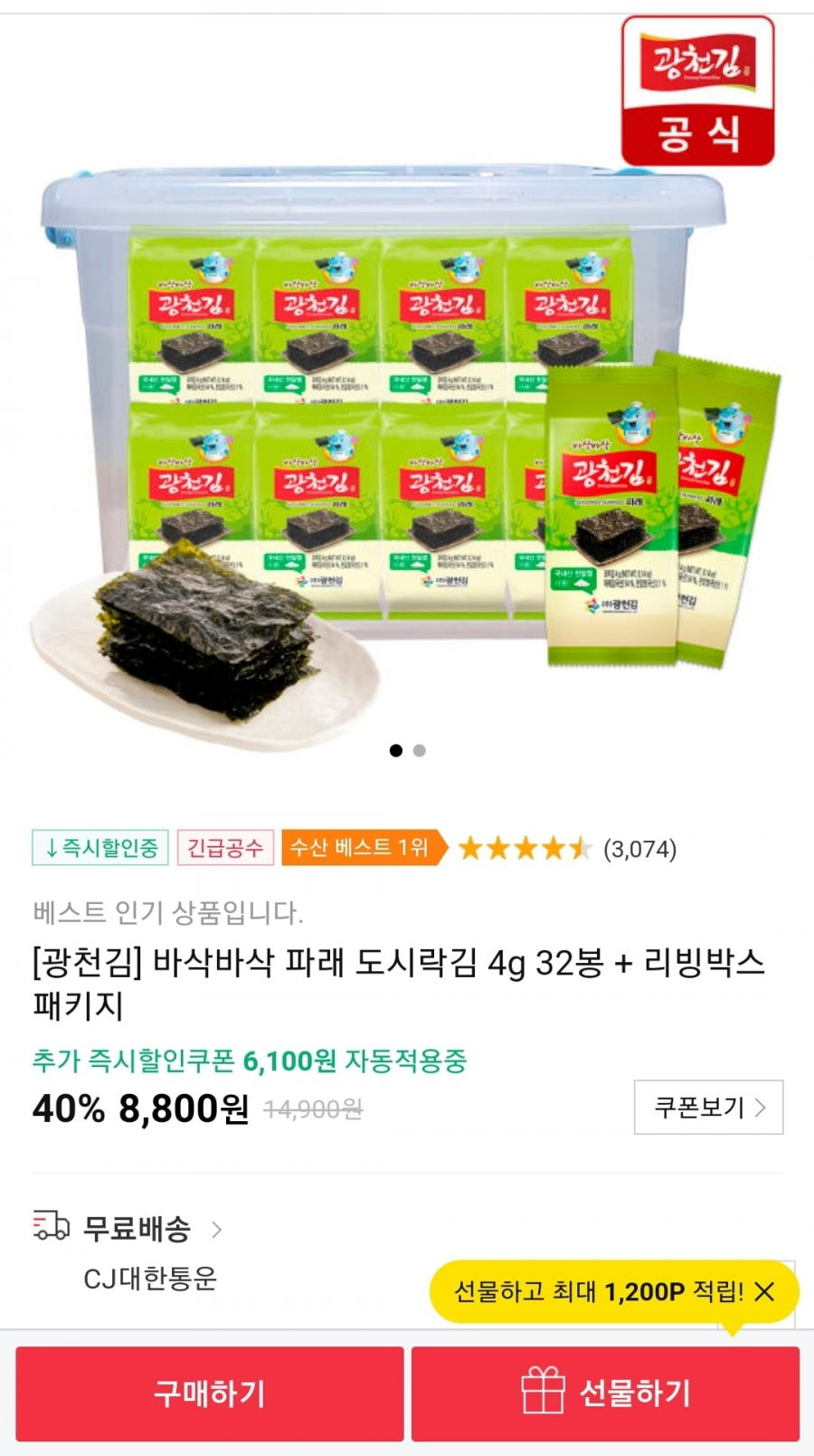Dismiss the 1,200P 적립 tooltip
Screen dimensions: 814x1456
click(764, 1291)
